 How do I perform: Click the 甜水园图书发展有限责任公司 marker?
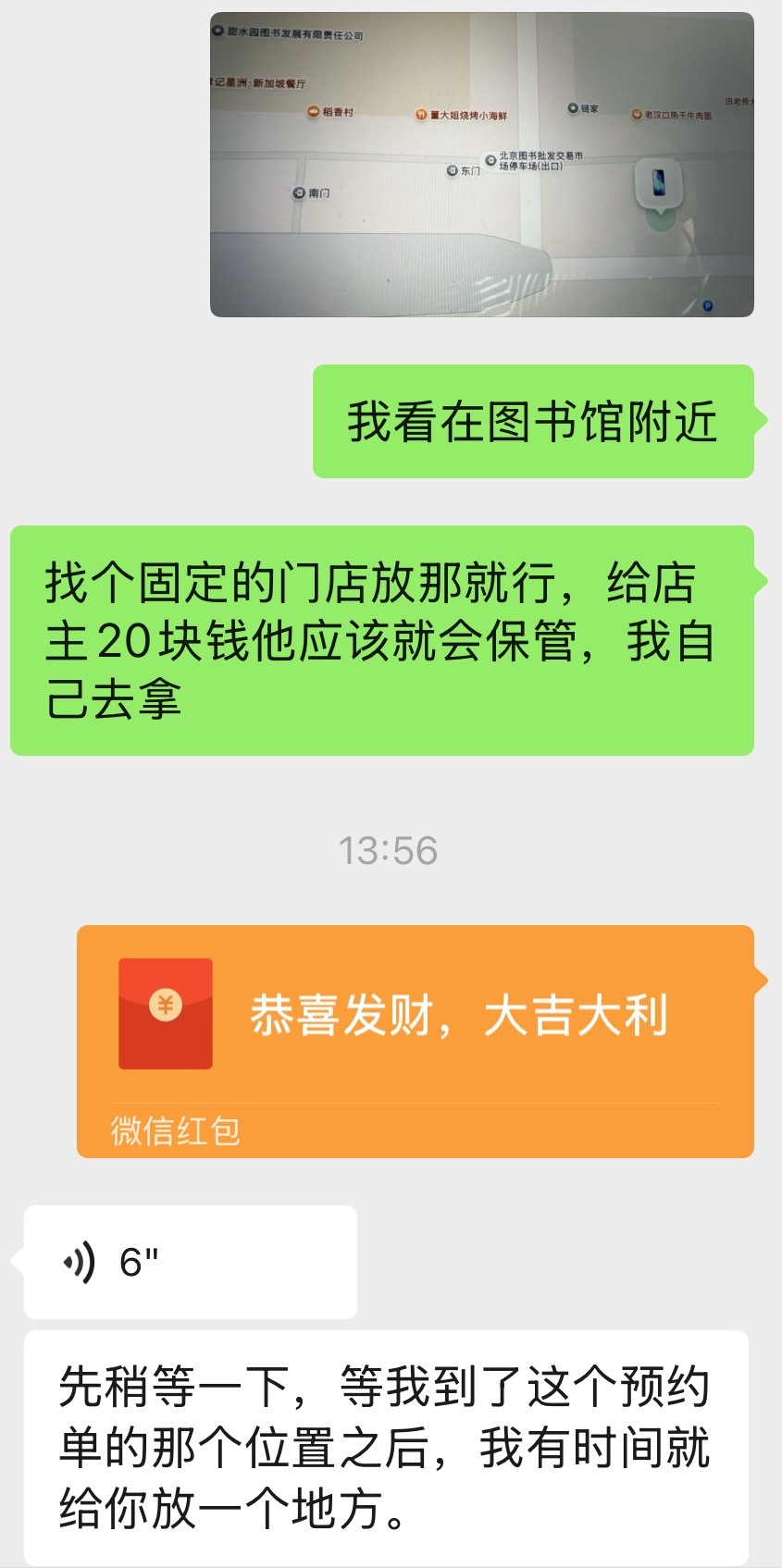click(218, 31)
